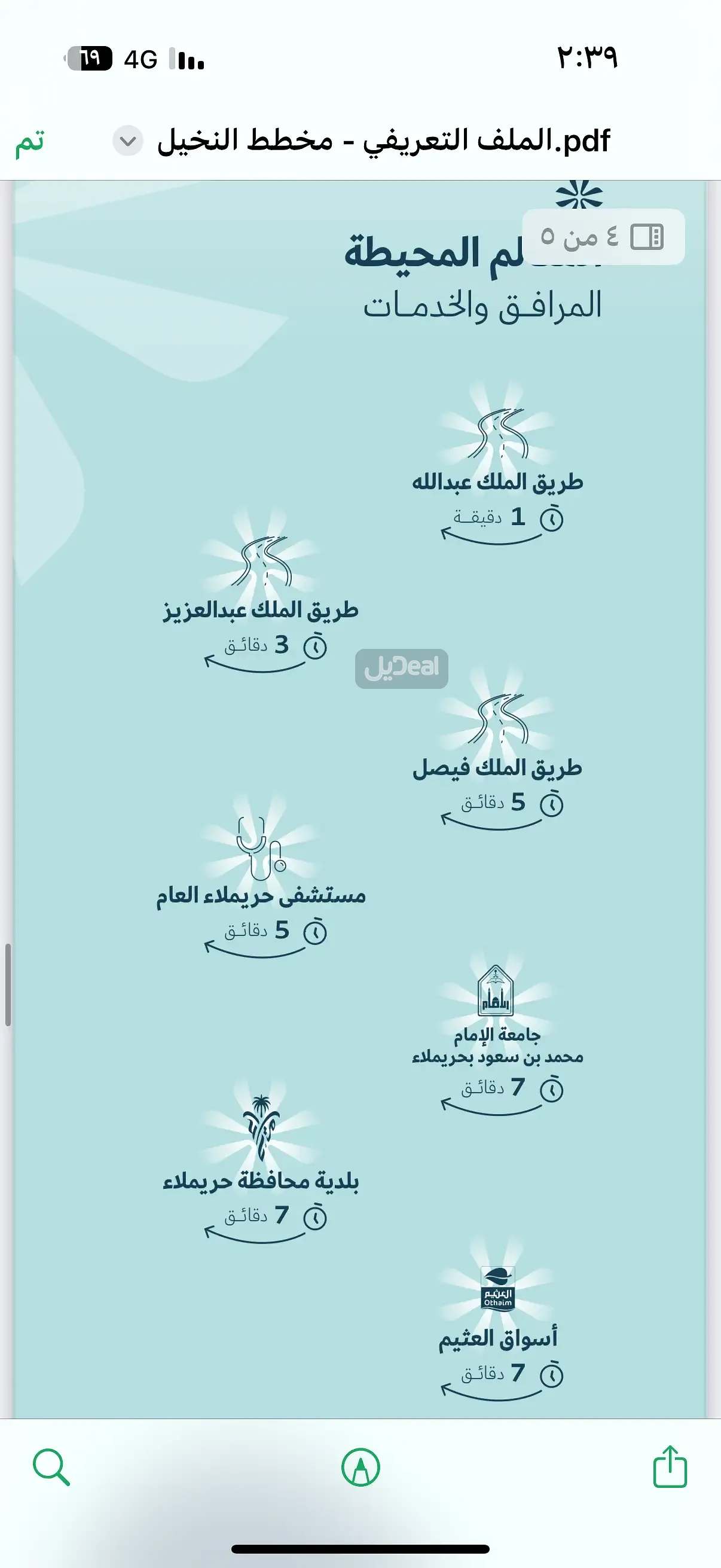
Task: Open the markup pen tool
Action: click(x=361, y=1468)
